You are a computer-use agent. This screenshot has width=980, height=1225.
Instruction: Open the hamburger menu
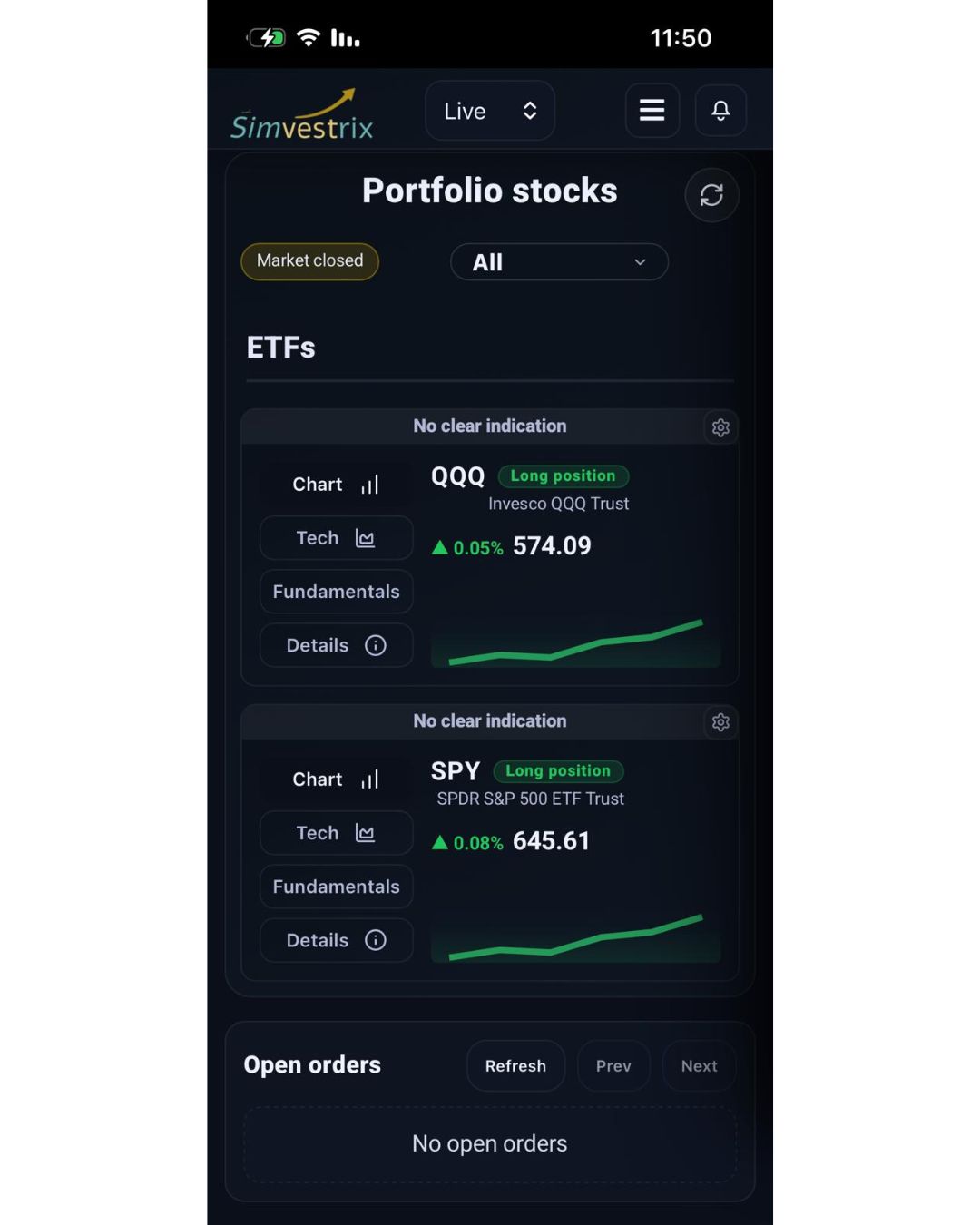[x=652, y=110]
